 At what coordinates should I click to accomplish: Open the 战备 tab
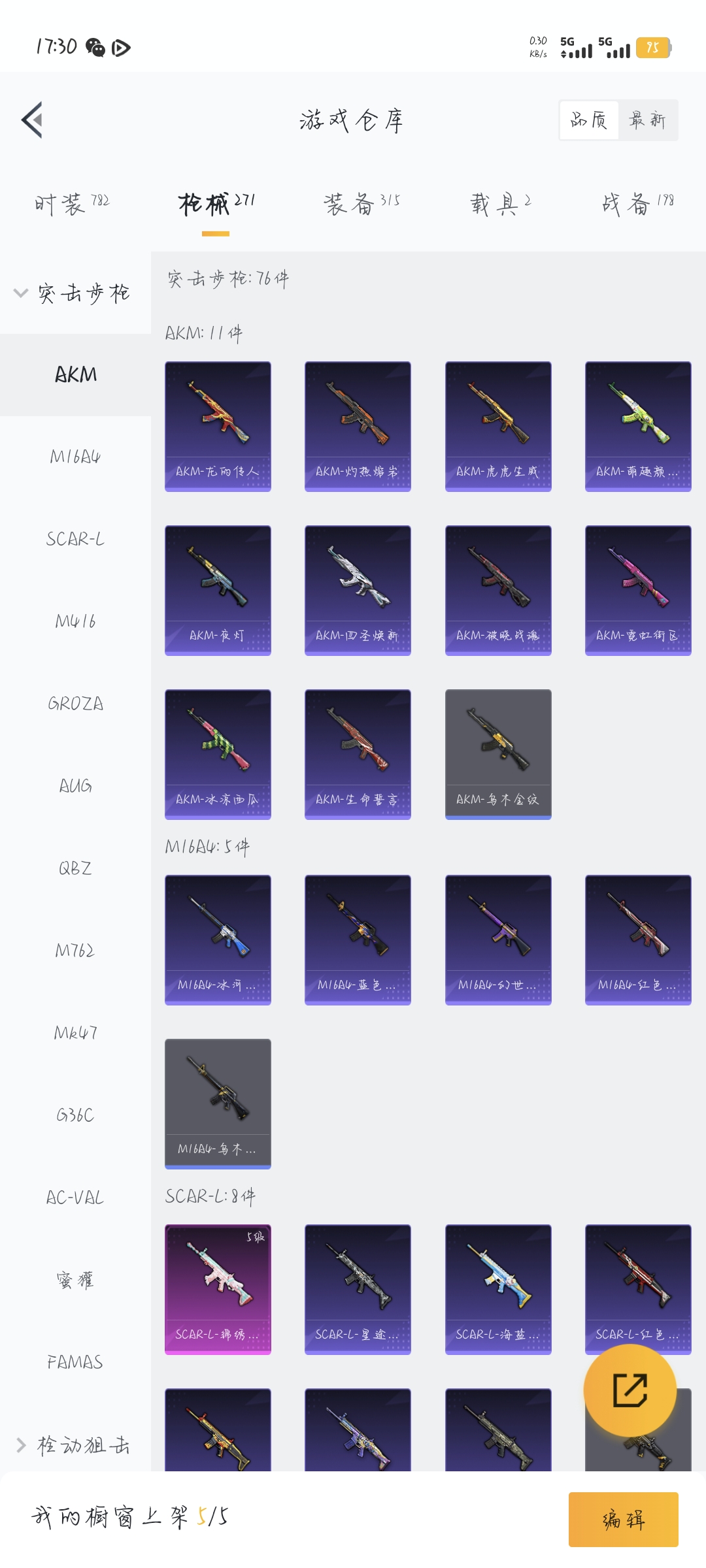[637, 204]
